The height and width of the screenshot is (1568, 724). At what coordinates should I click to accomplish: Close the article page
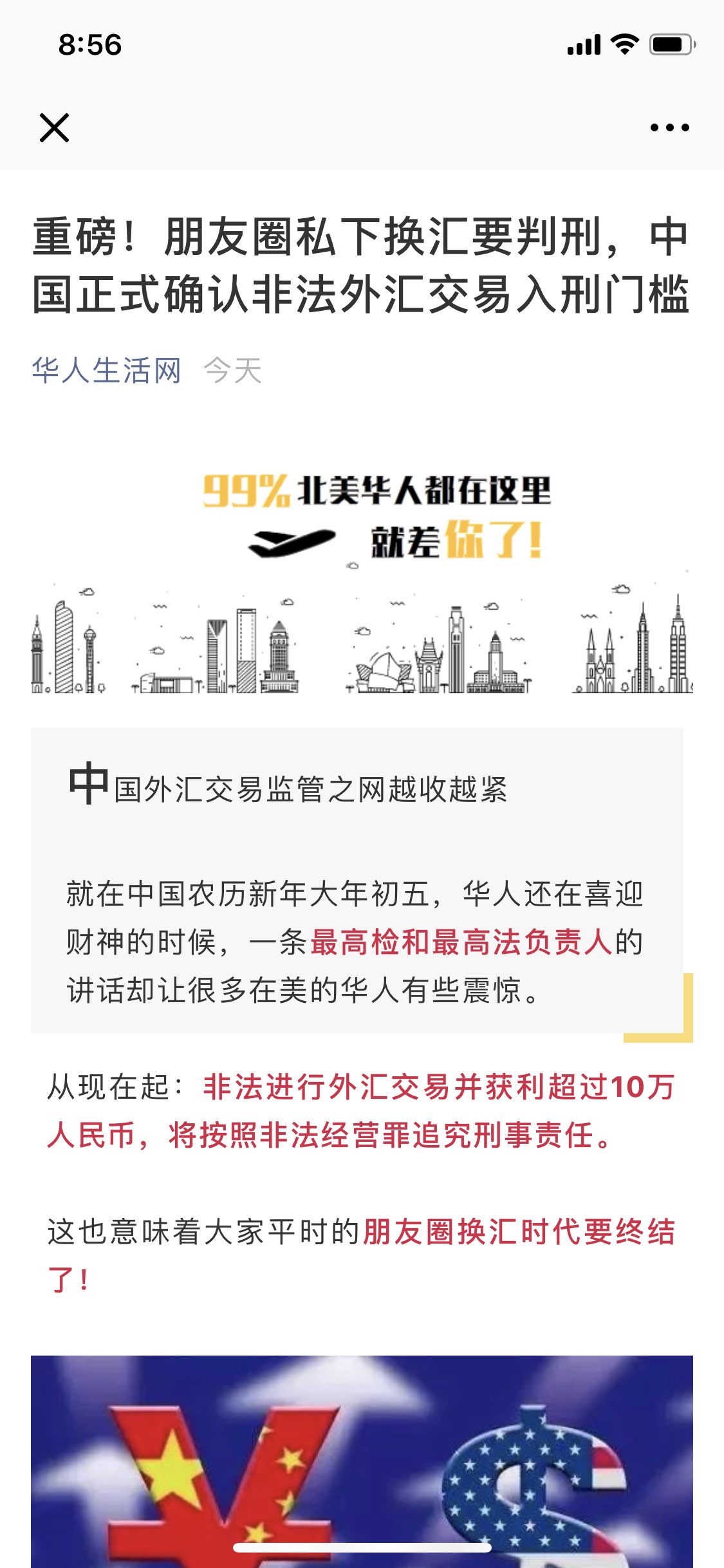(54, 127)
